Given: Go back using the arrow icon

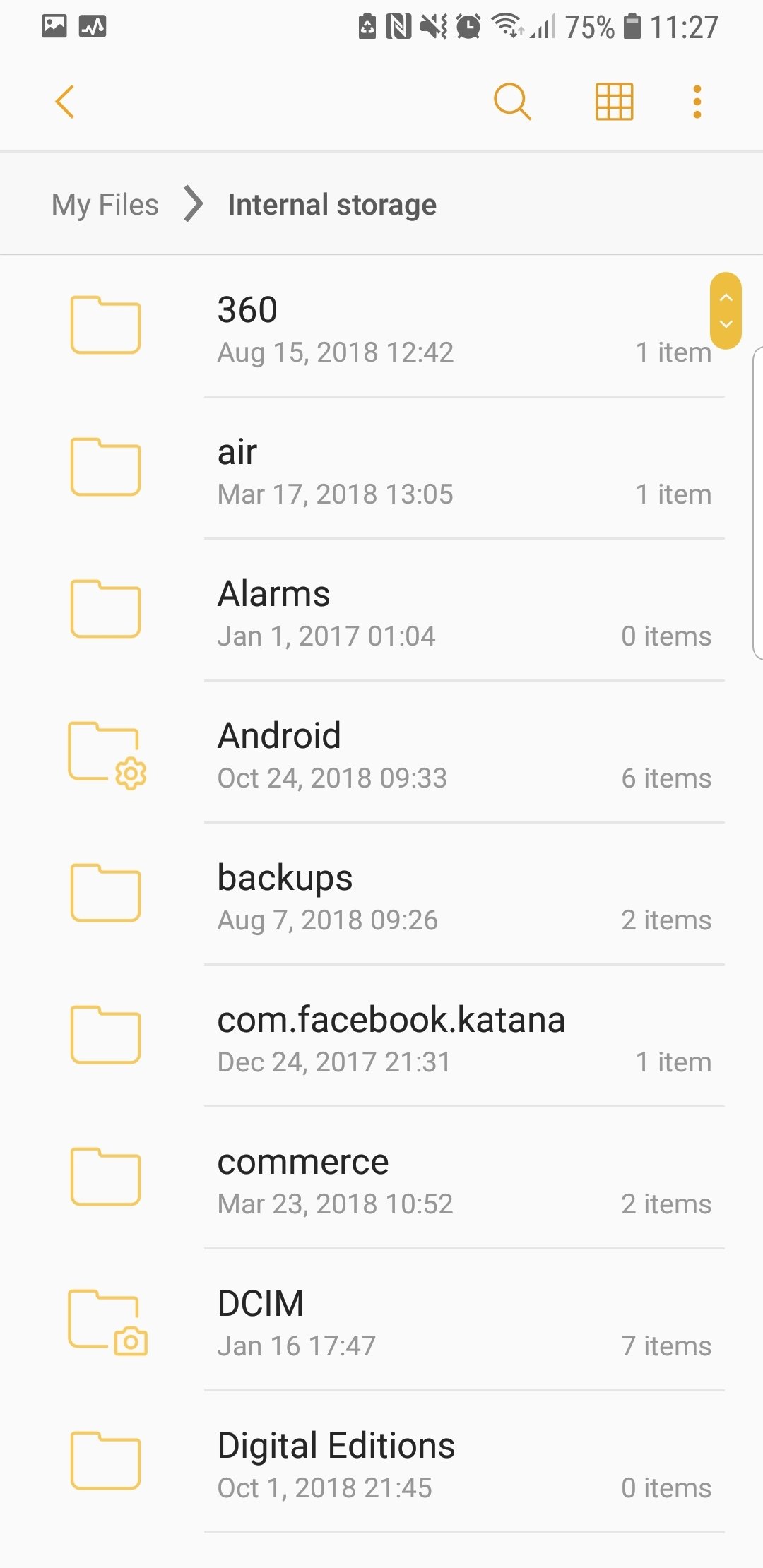Looking at the screenshot, I should click(x=65, y=102).
